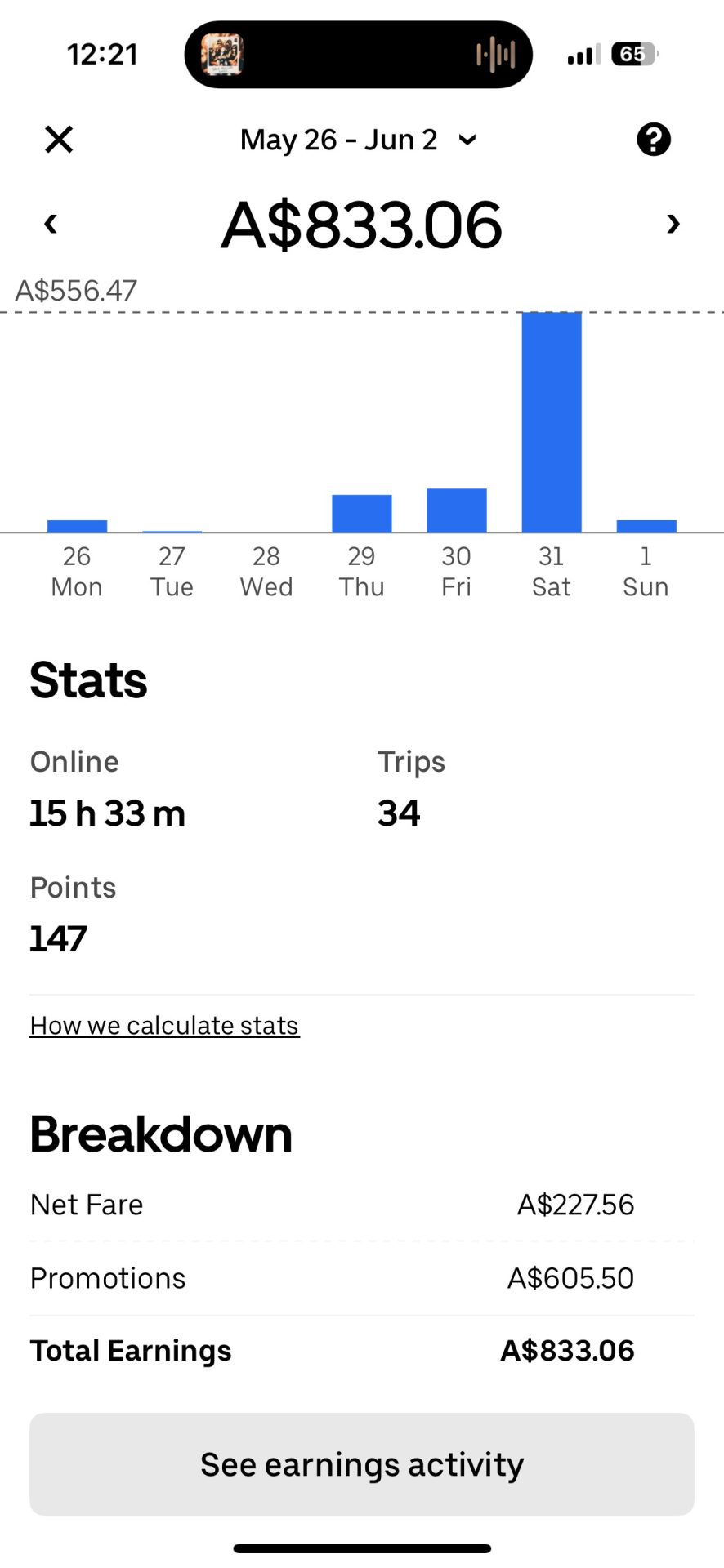Open the help question mark icon
The height and width of the screenshot is (1568, 724).
654,140
